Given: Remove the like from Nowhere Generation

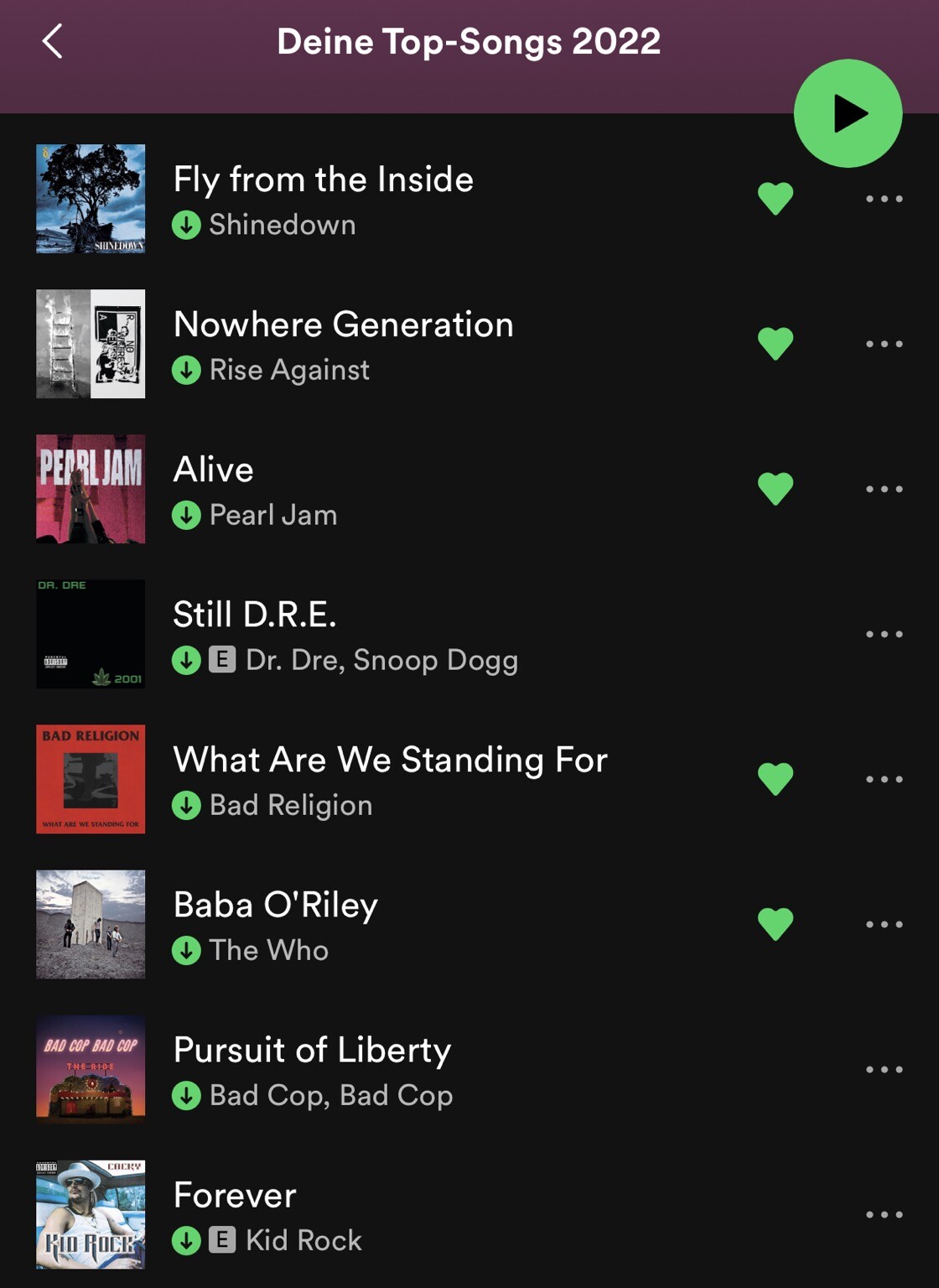Looking at the screenshot, I should 775,344.
